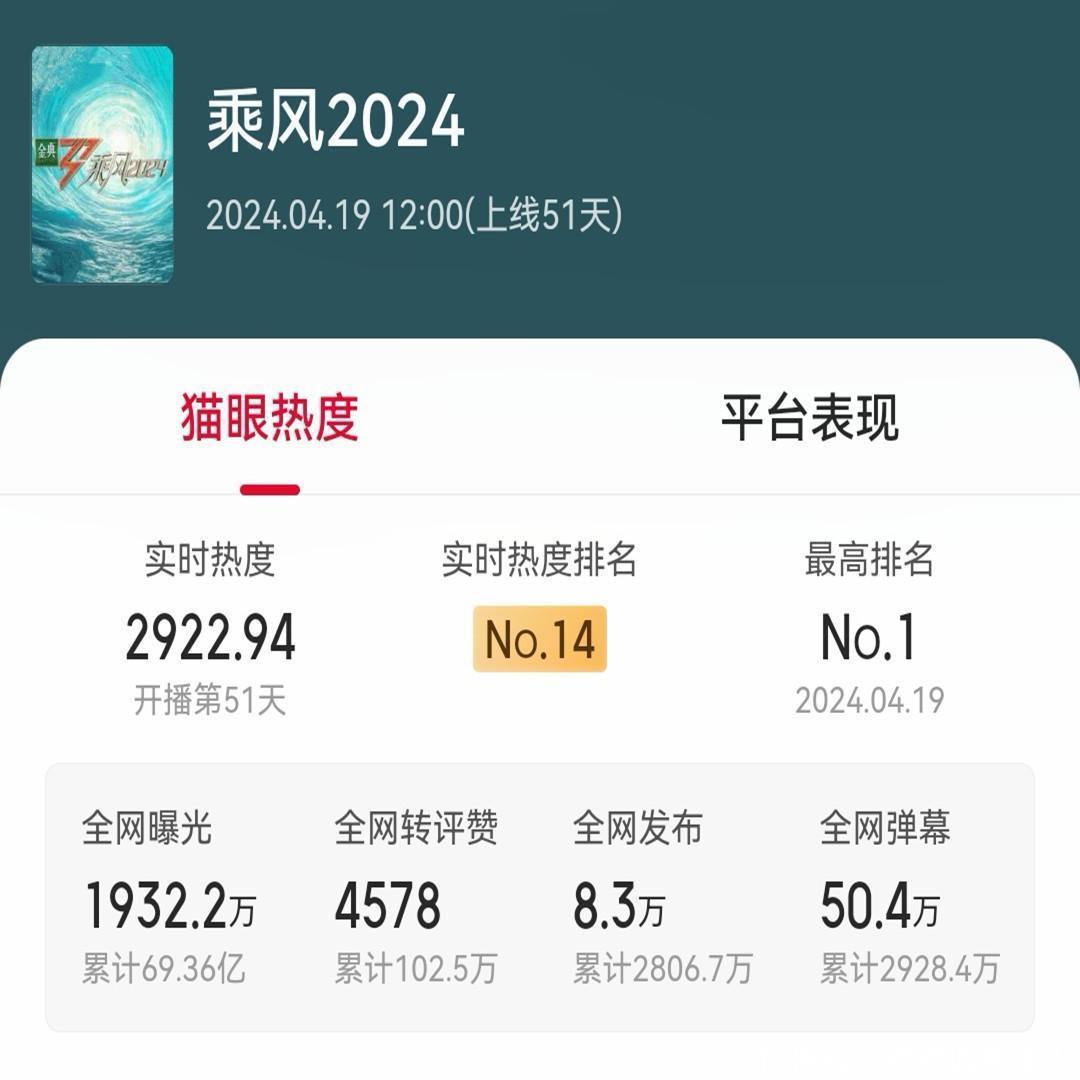Open the 乘风2024 poster thumbnail
Viewport: 1080px width, 1080px height.
tap(102, 164)
